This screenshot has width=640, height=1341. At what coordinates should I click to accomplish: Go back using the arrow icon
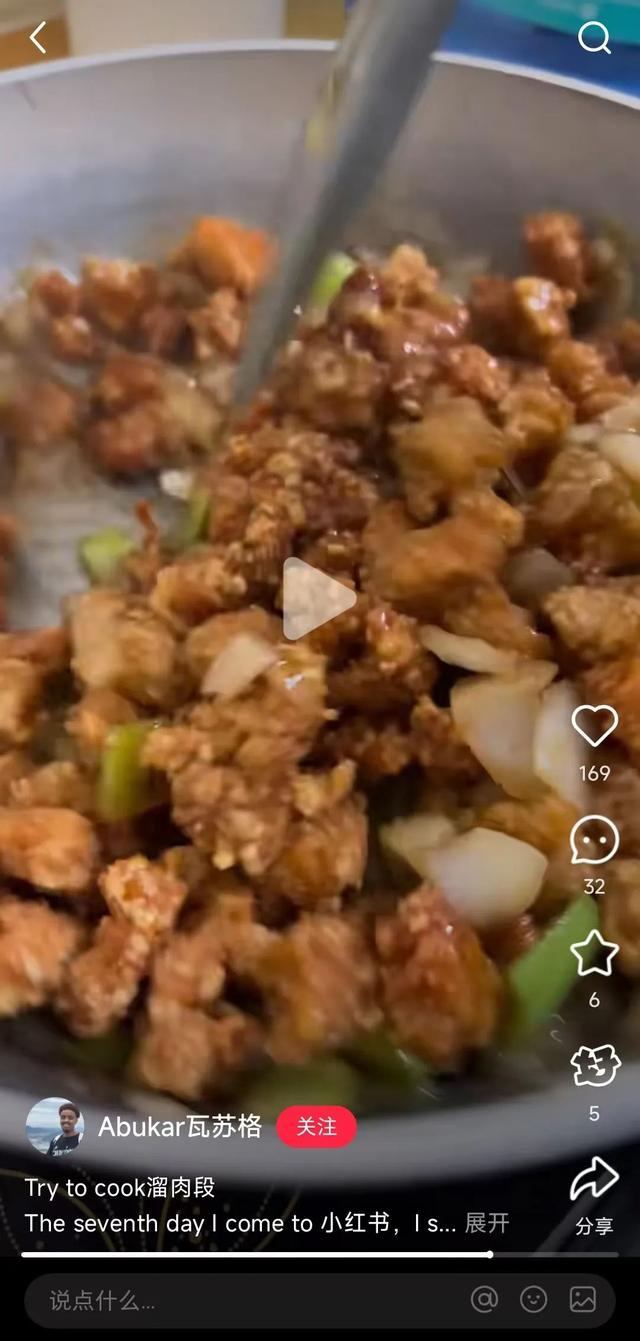(38, 38)
